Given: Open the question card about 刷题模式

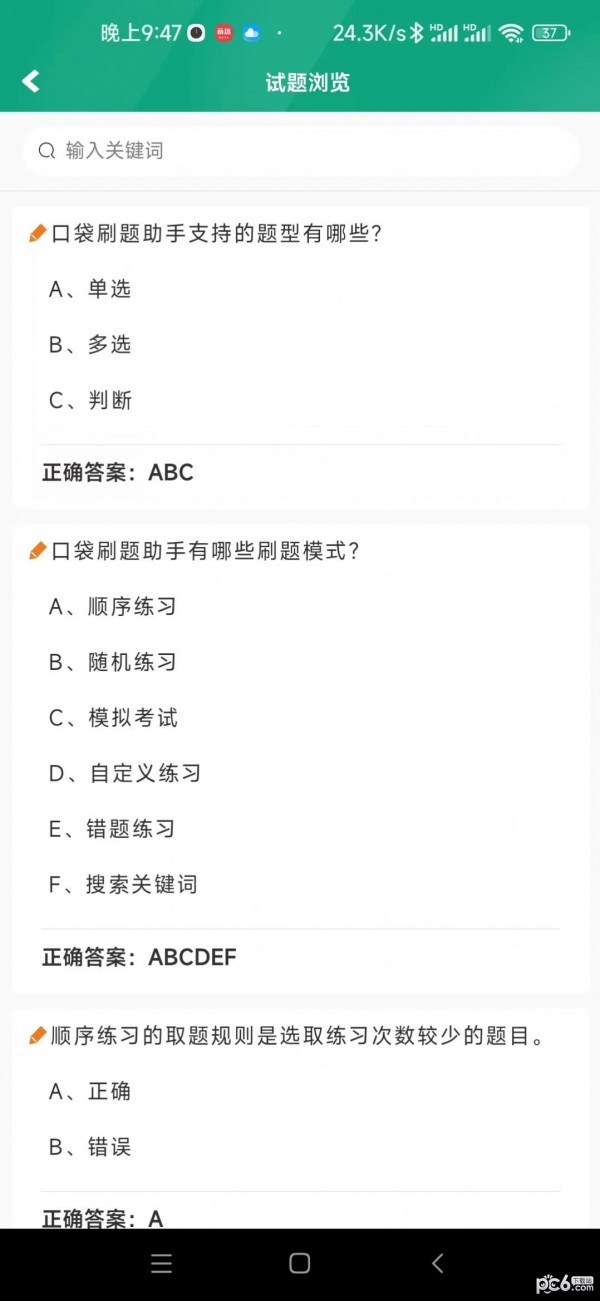Looking at the screenshot, I should point(301,759).
